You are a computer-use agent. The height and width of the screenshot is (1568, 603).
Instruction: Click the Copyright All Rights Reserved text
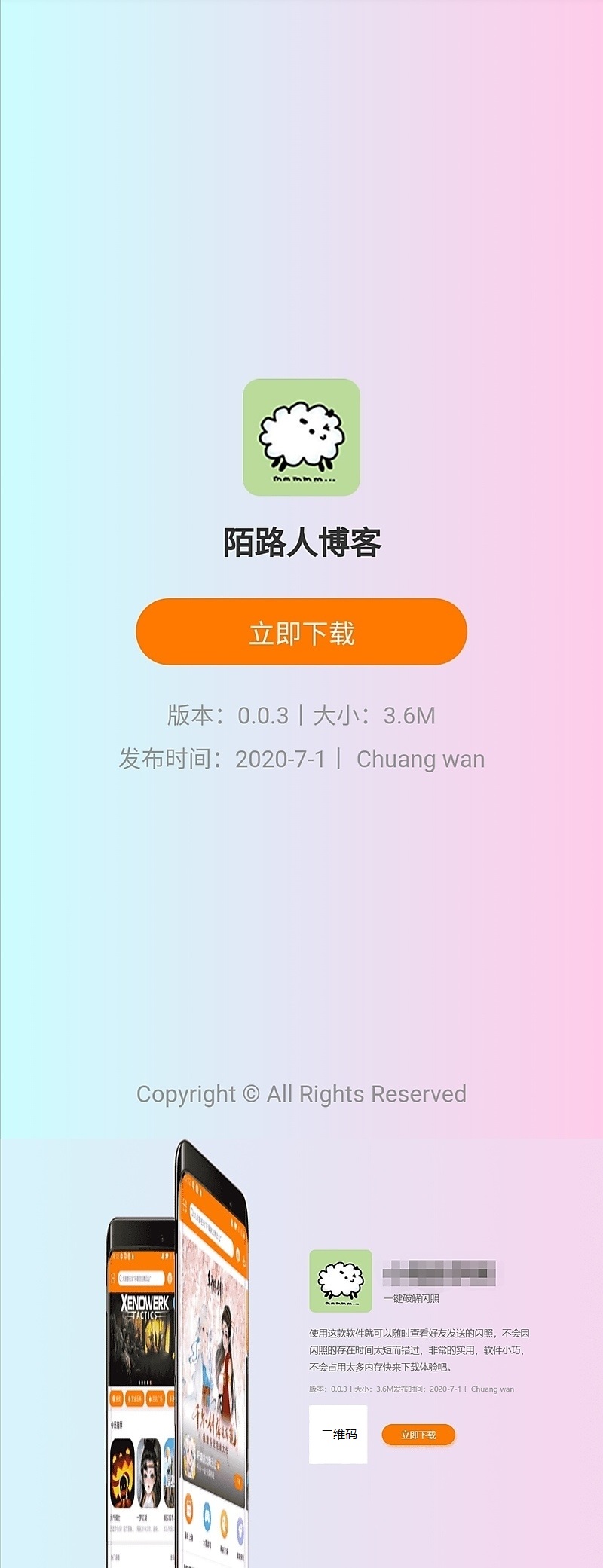click(301, 1094)
